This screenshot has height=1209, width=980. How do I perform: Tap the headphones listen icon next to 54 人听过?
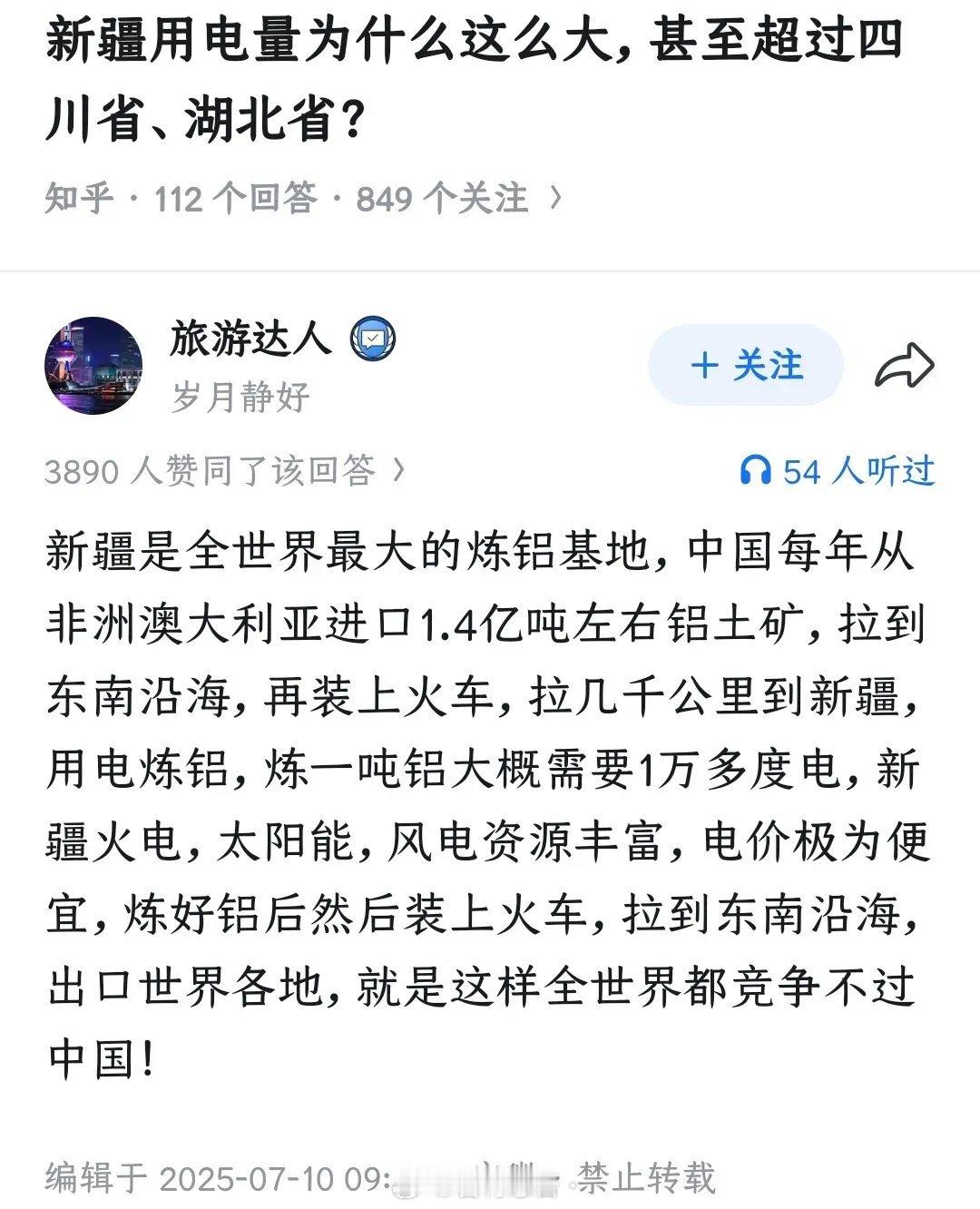point(758,471)
